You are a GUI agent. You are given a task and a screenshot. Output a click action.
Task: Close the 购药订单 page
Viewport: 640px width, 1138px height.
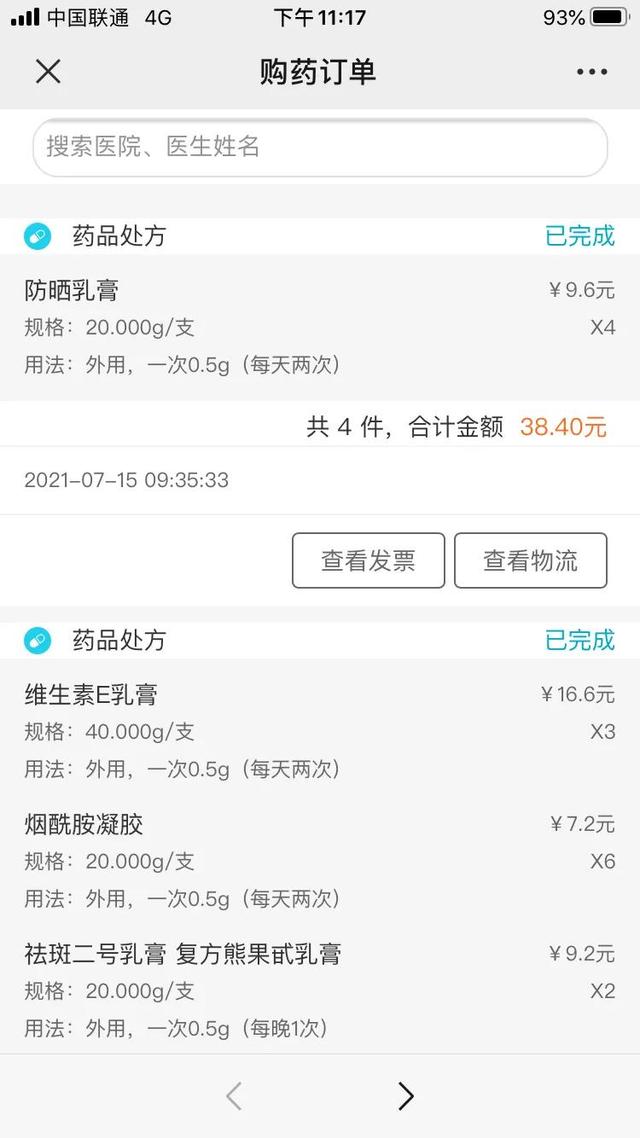(x=48, y=72)
